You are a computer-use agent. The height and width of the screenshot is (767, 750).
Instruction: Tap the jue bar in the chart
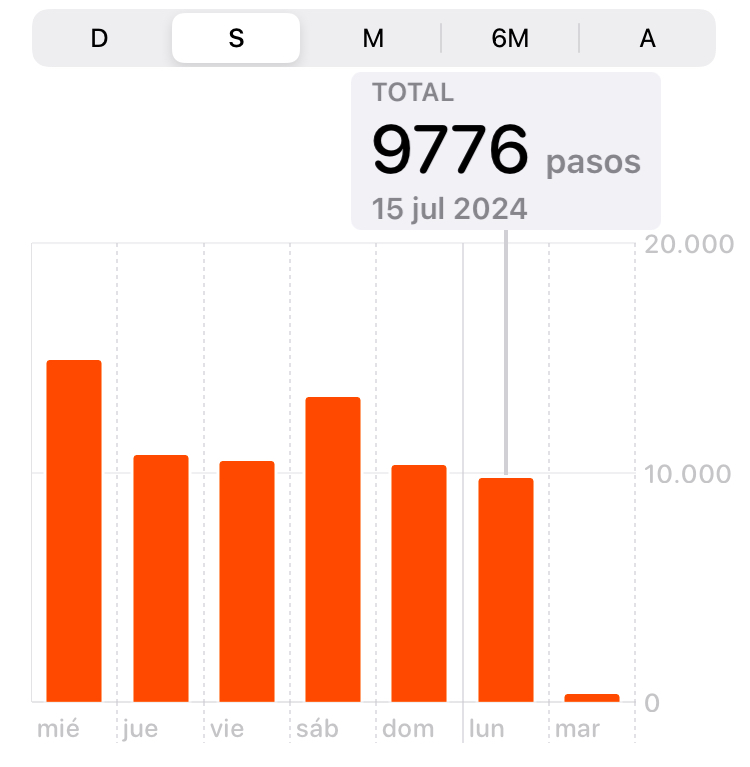161,578
